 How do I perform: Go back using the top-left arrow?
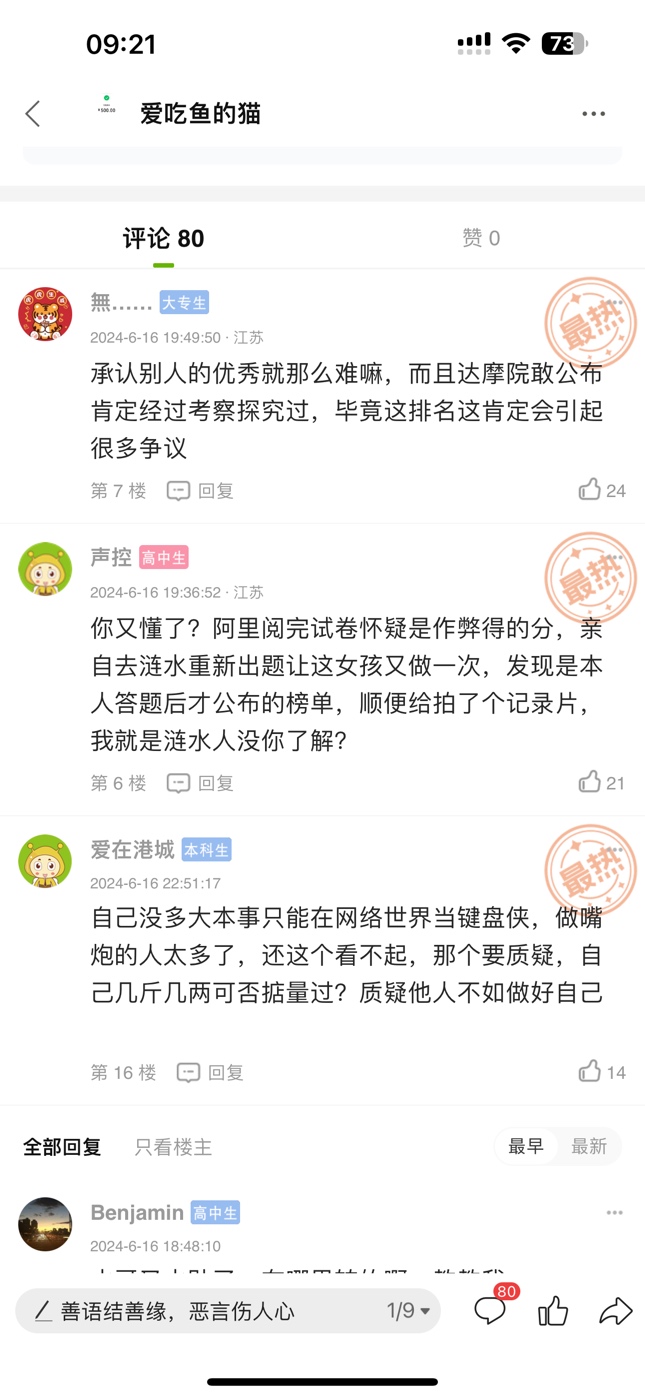[x=33, y=113]
